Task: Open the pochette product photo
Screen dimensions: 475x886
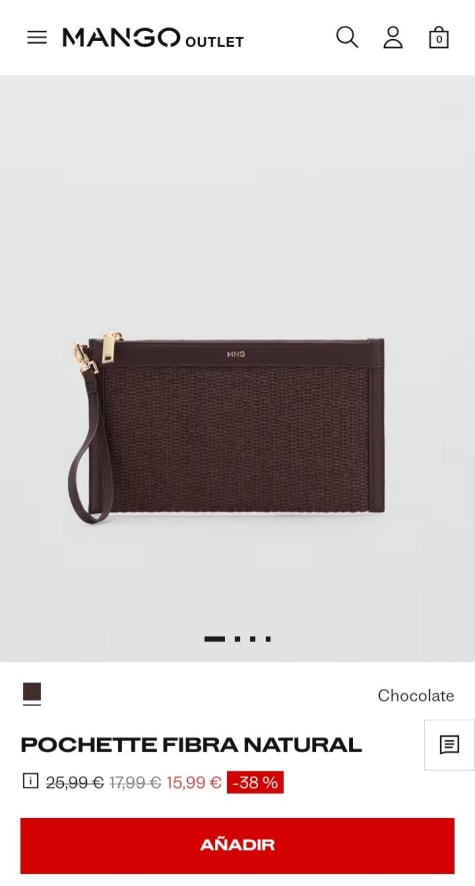Action: (x=237, y=368)
